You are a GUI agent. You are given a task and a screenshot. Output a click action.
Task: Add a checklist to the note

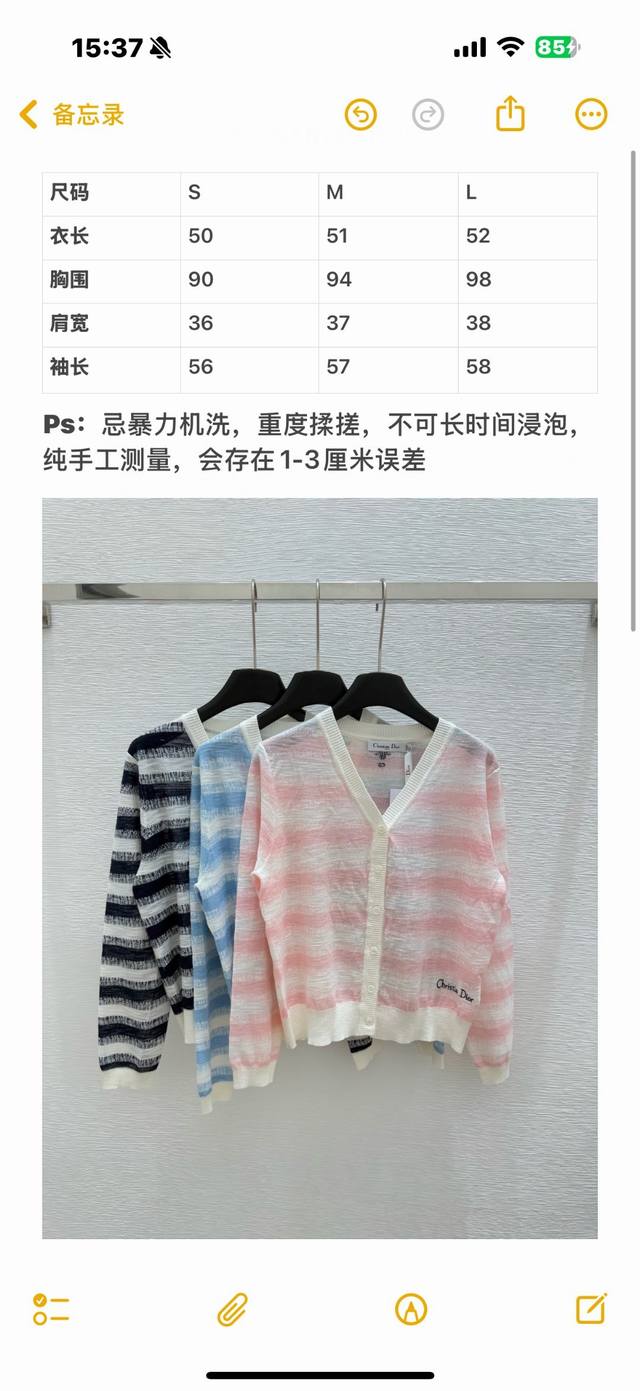coord(50,1309)
